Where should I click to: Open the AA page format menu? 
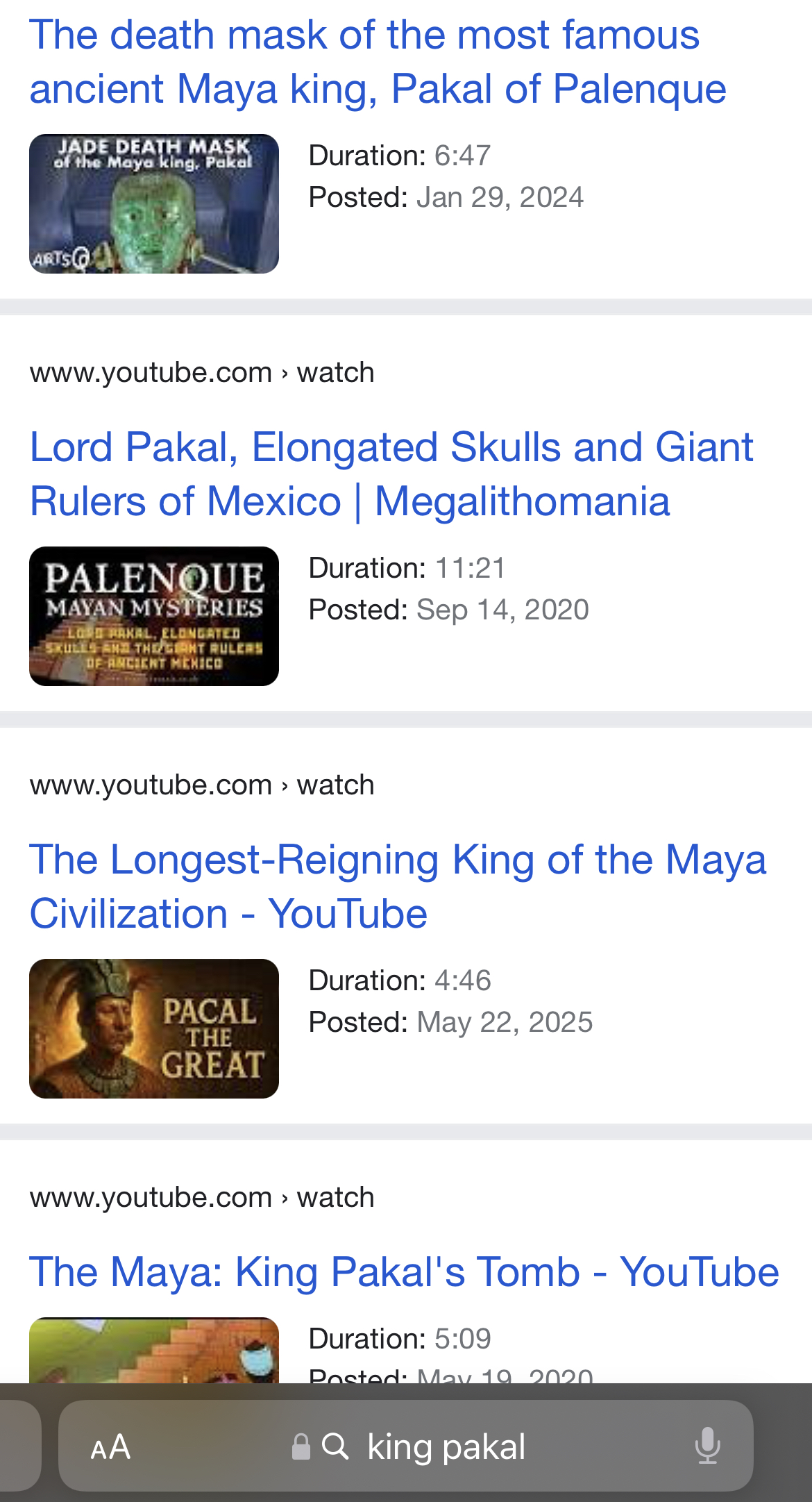(x=110, y=1447)
